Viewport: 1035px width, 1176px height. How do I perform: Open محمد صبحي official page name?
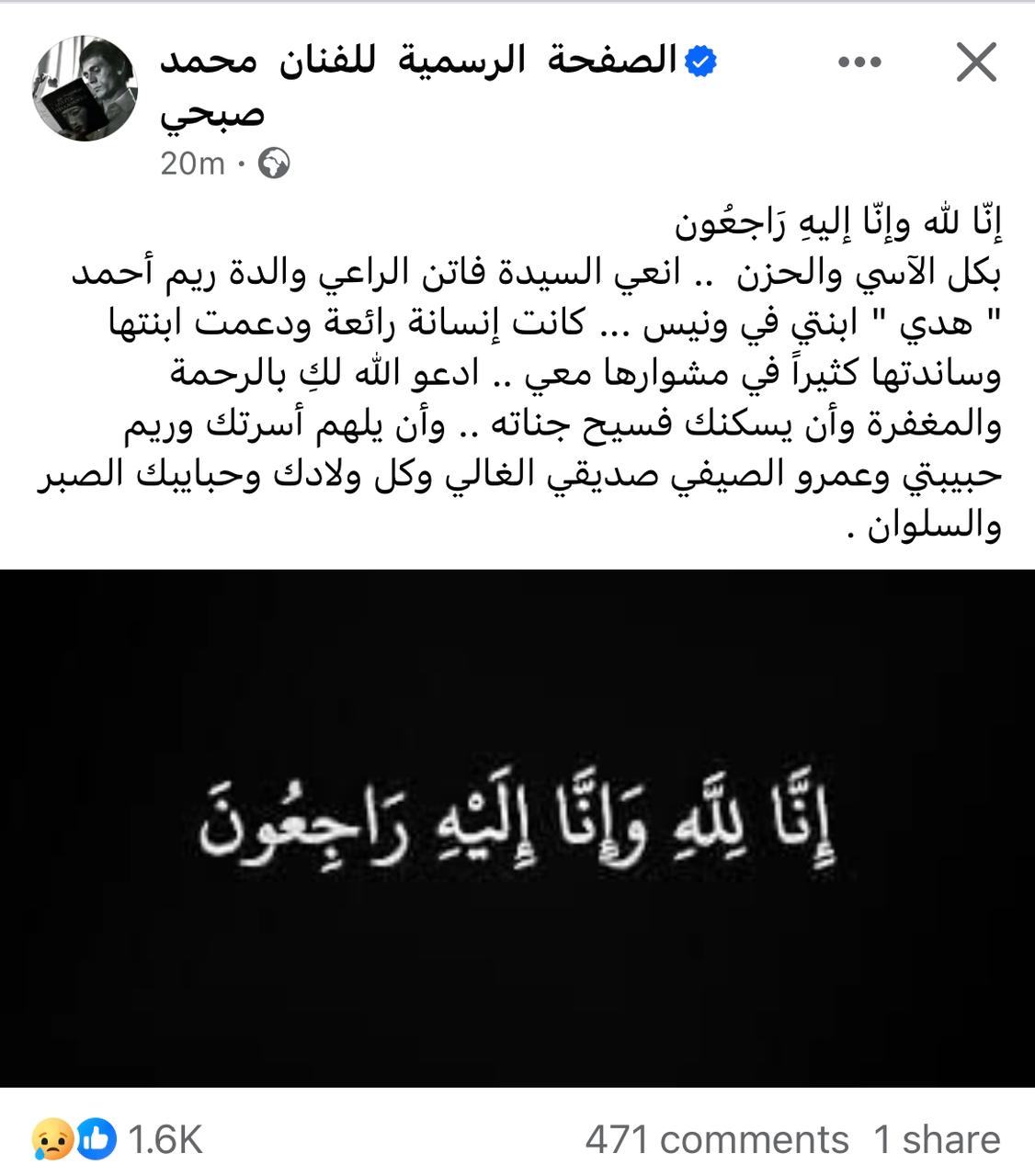[418, 62]
